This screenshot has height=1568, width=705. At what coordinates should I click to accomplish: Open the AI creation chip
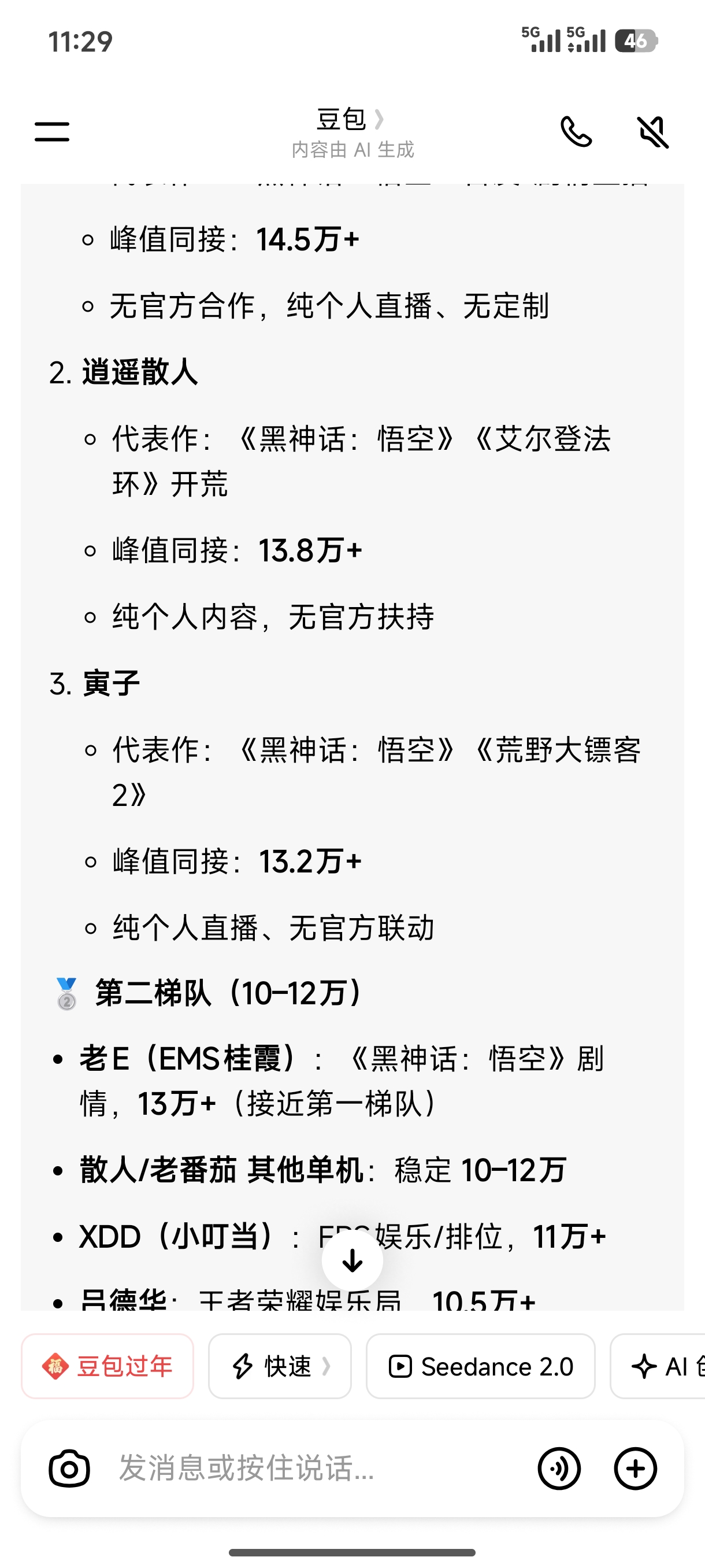pos(658,1366)
